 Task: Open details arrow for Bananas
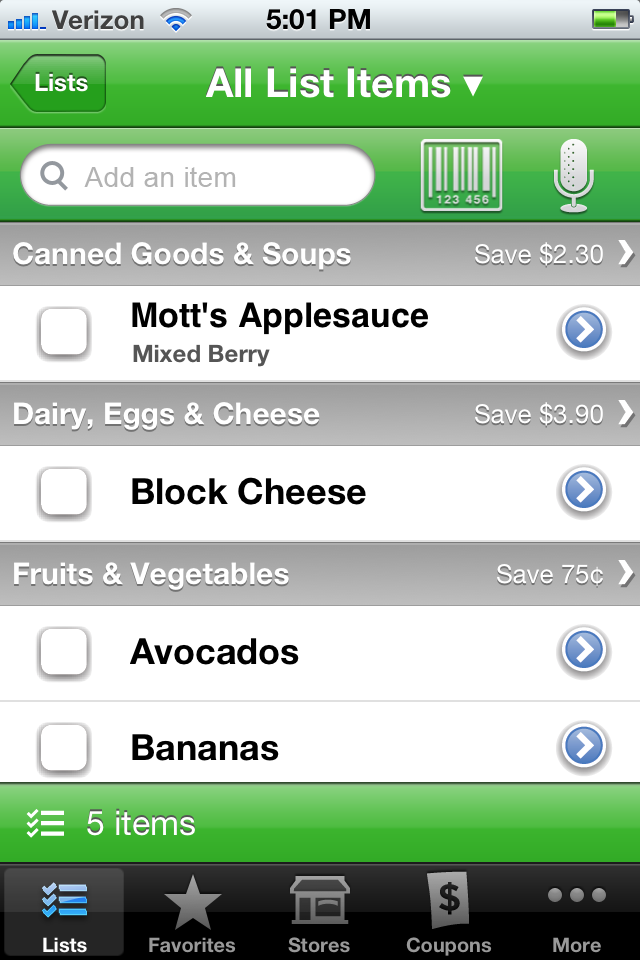point(584,746)
